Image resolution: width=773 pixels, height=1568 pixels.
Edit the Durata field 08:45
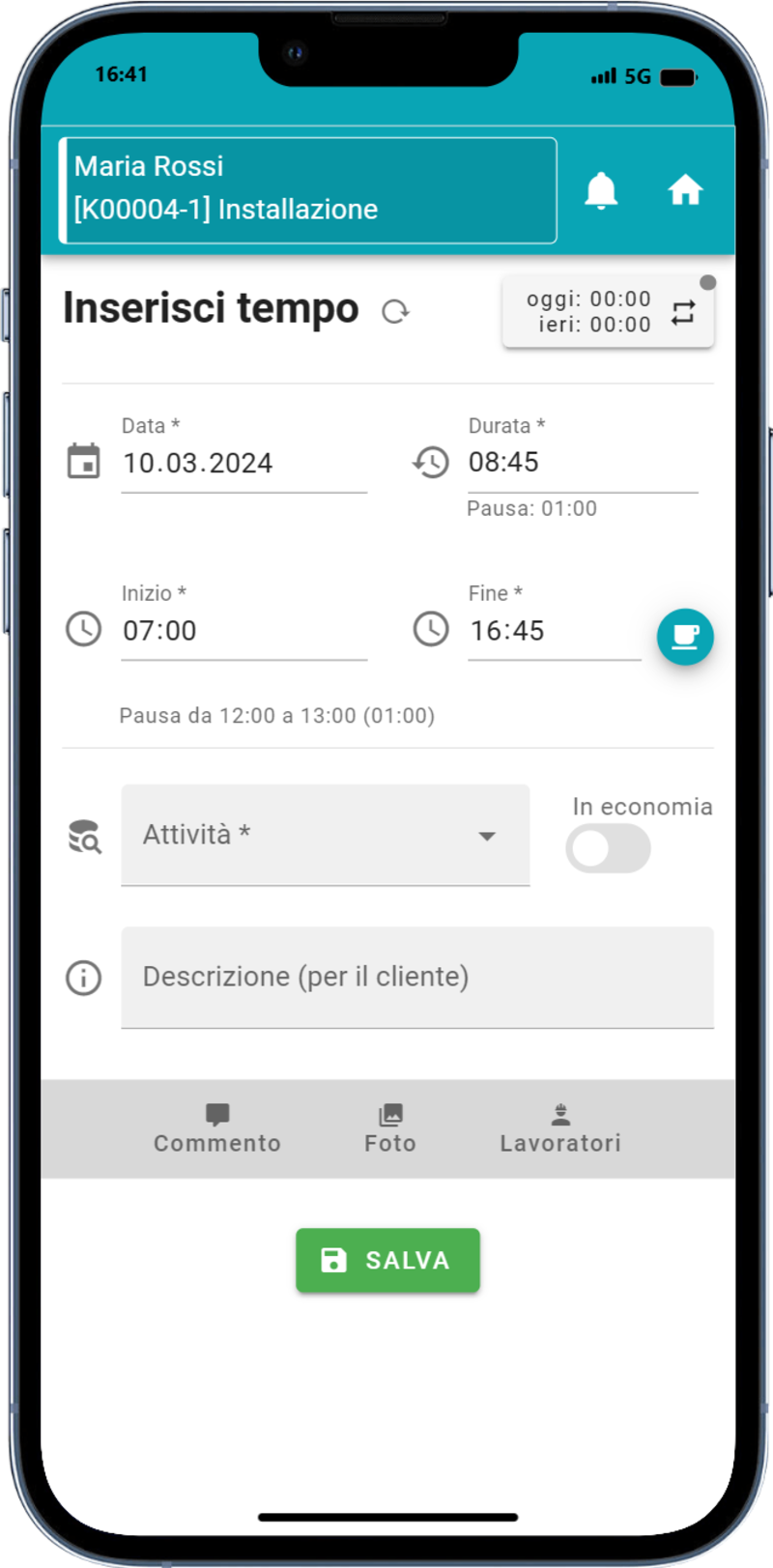click(582, 463)
